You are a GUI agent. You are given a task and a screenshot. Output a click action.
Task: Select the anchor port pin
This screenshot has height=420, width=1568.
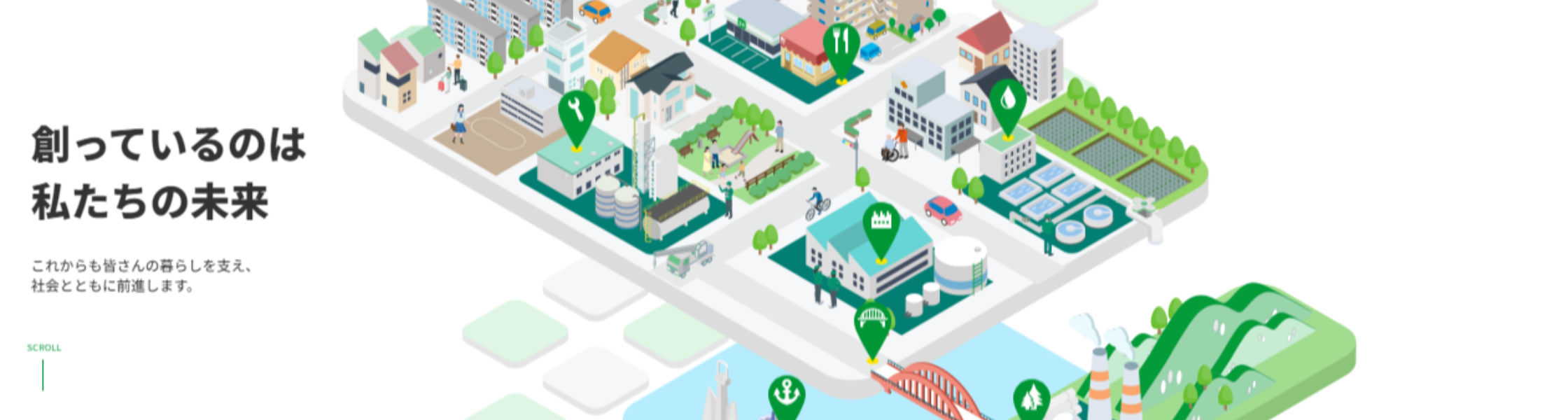[787, 395]
